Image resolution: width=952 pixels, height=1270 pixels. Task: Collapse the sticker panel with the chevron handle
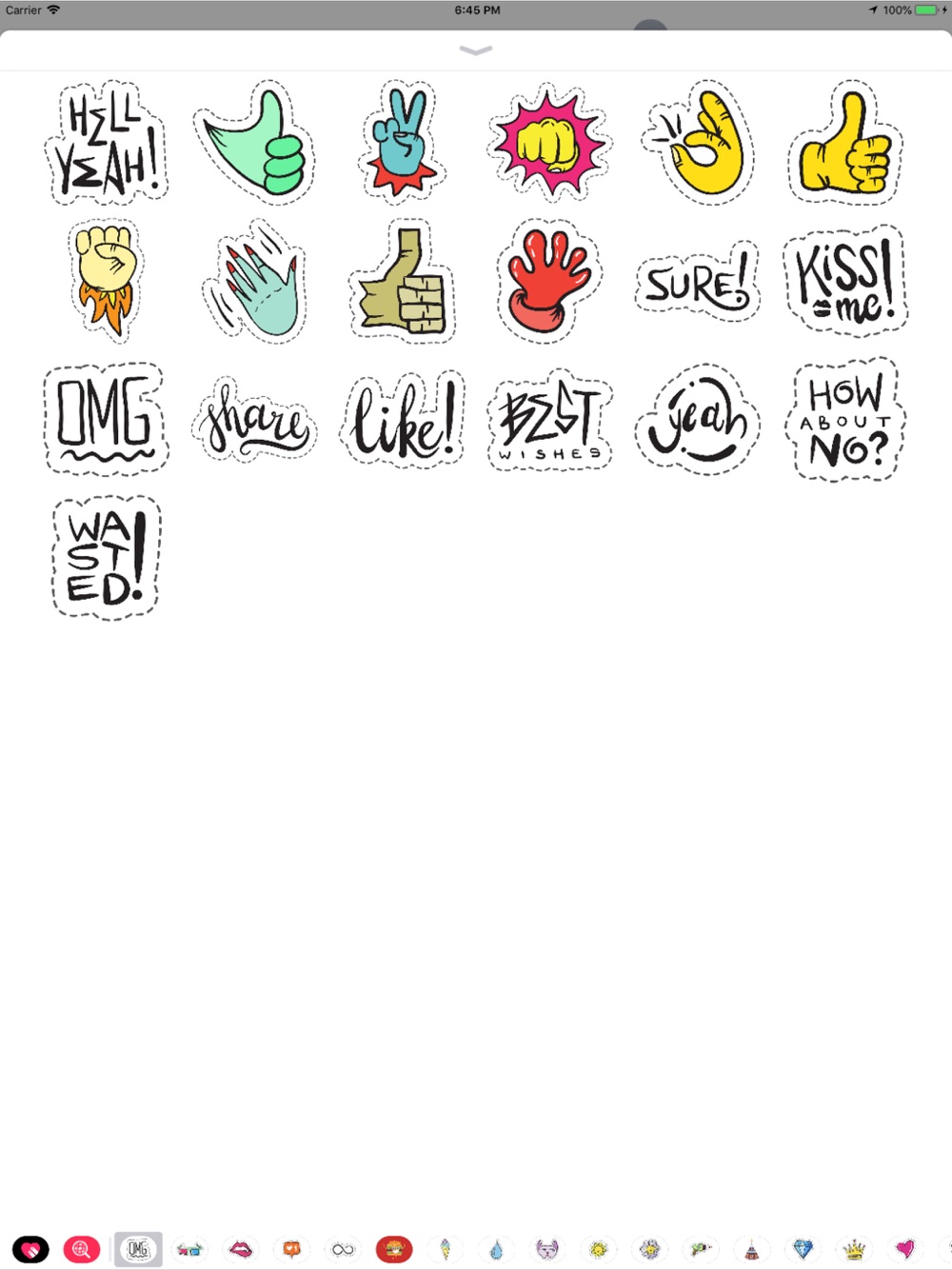(475, 50)
